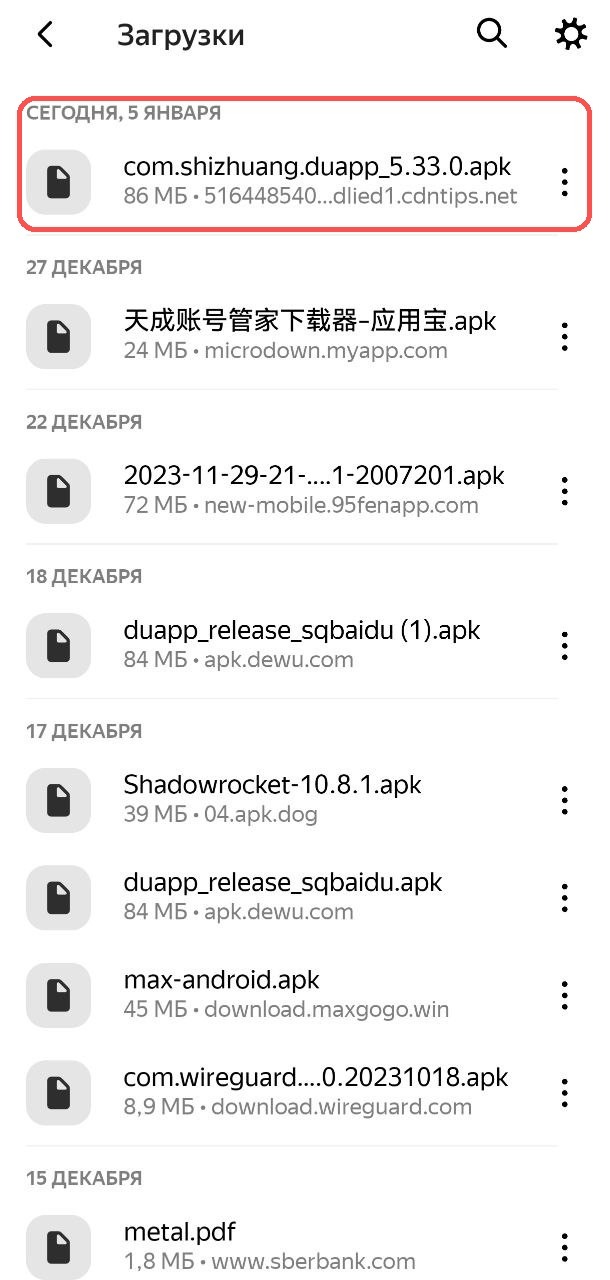This screenshot has width=610, height=1280.
Task: Show options for com.shizhuang.duapp_5.33.0.apk
Action: (x=565, y=182)
